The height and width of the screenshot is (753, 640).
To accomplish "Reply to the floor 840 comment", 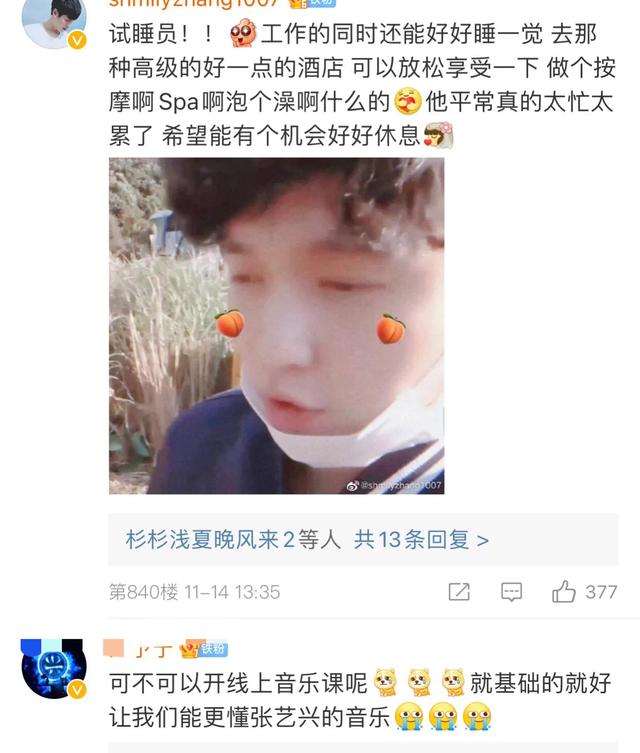I will click(x=511, y=592).
